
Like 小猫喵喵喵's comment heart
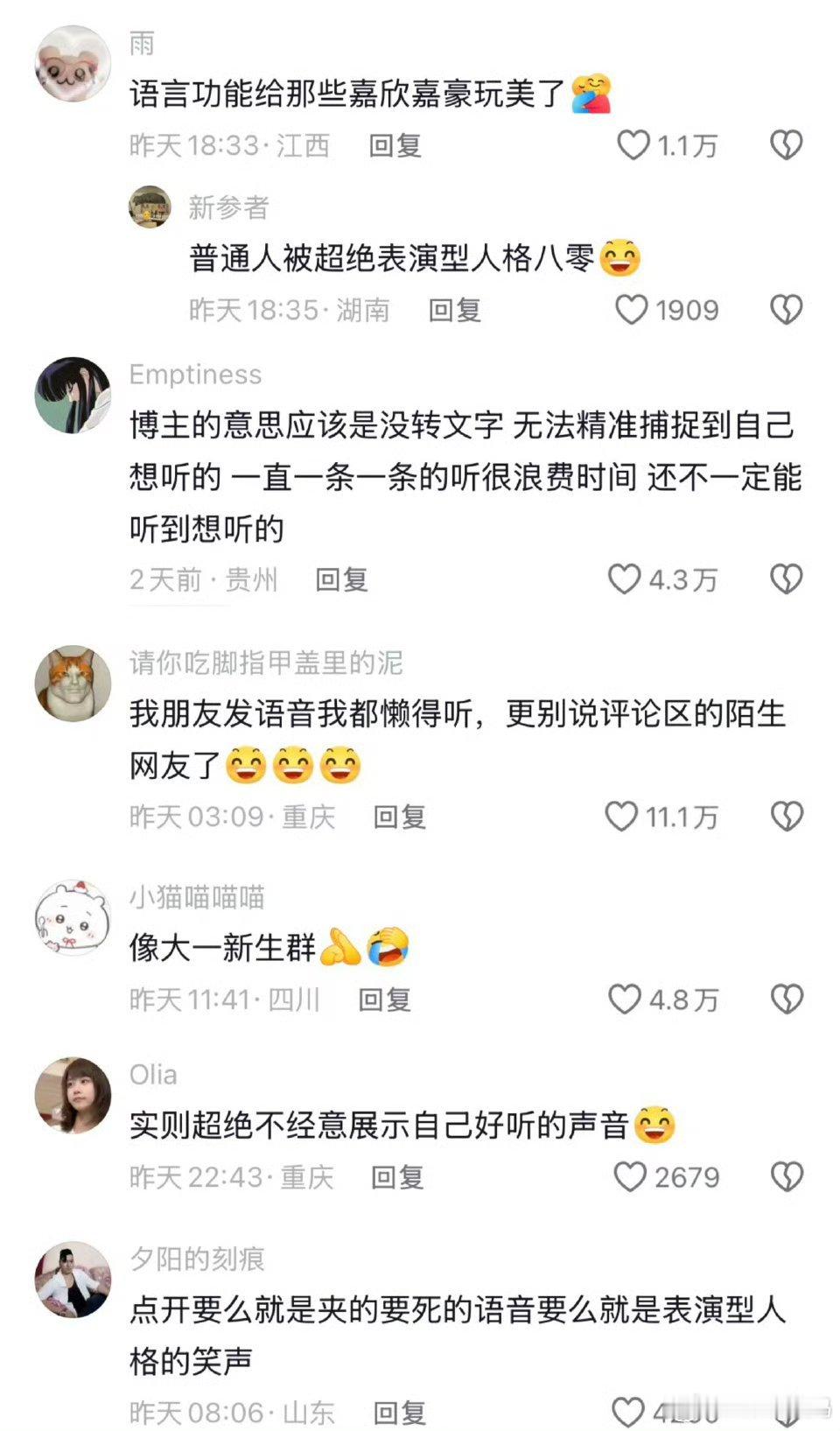pyautogui.click(x=626, y=998)
